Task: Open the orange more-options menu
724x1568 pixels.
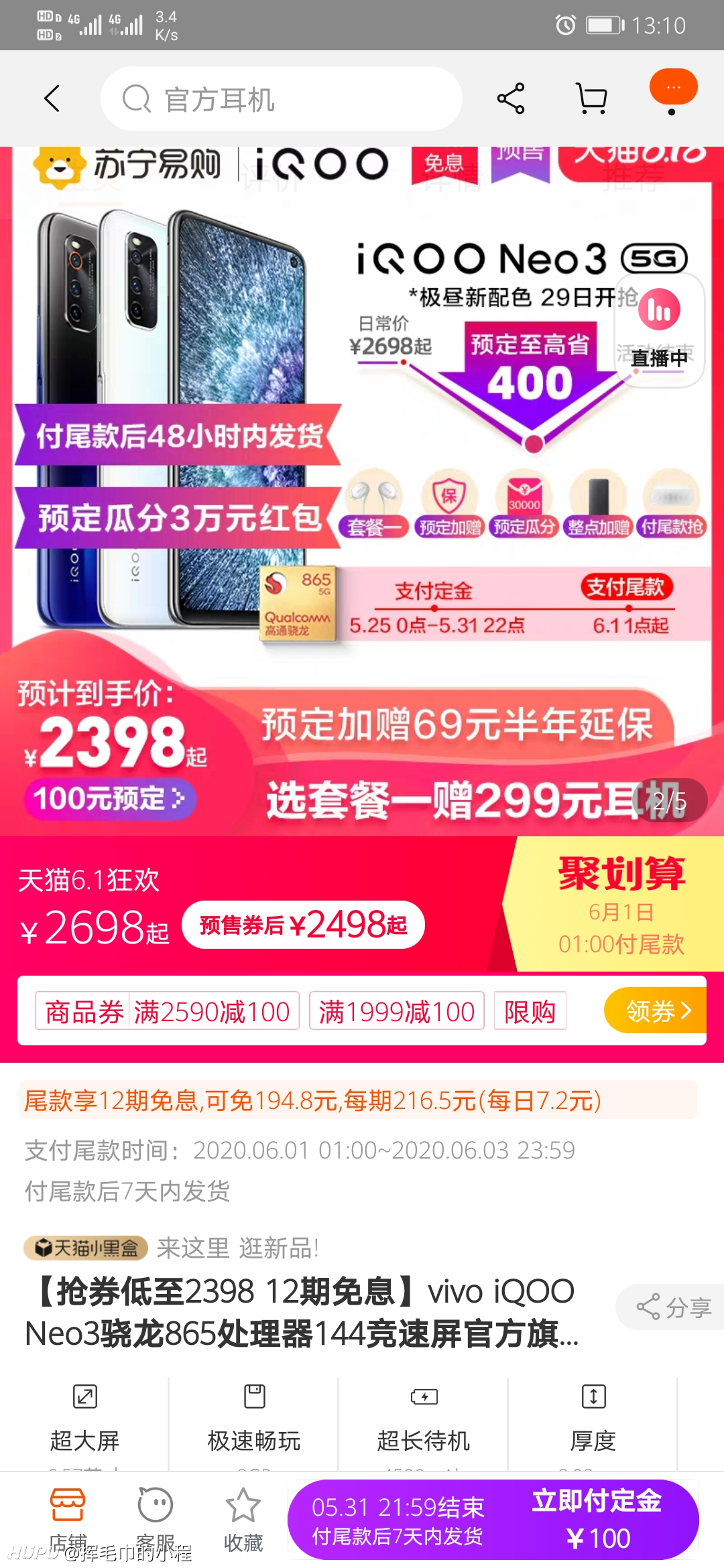Action: [x=673, y=88]
